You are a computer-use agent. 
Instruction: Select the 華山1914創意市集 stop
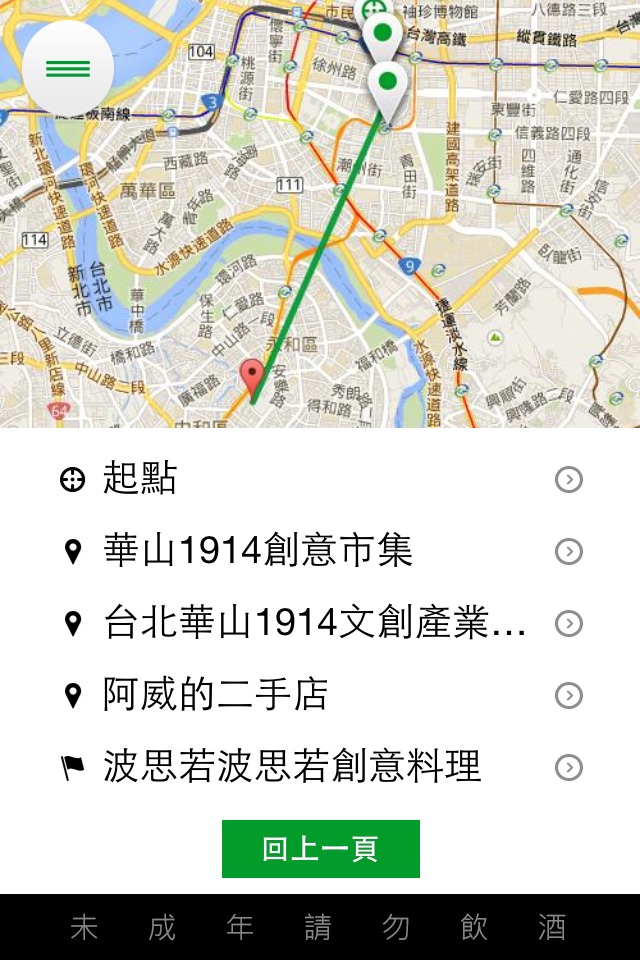pos(320,552)
